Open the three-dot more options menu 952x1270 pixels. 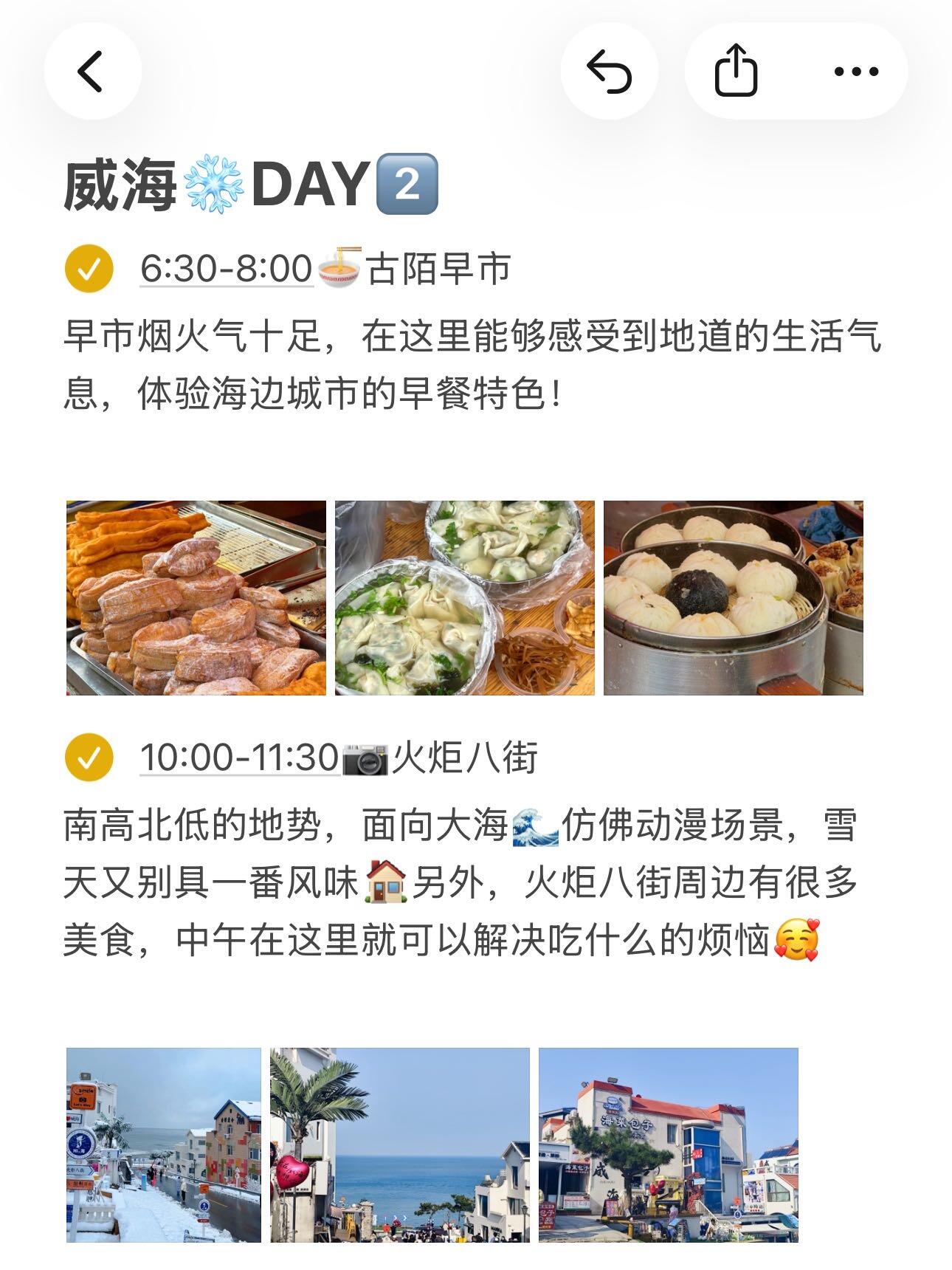click(x=856, y=72)
